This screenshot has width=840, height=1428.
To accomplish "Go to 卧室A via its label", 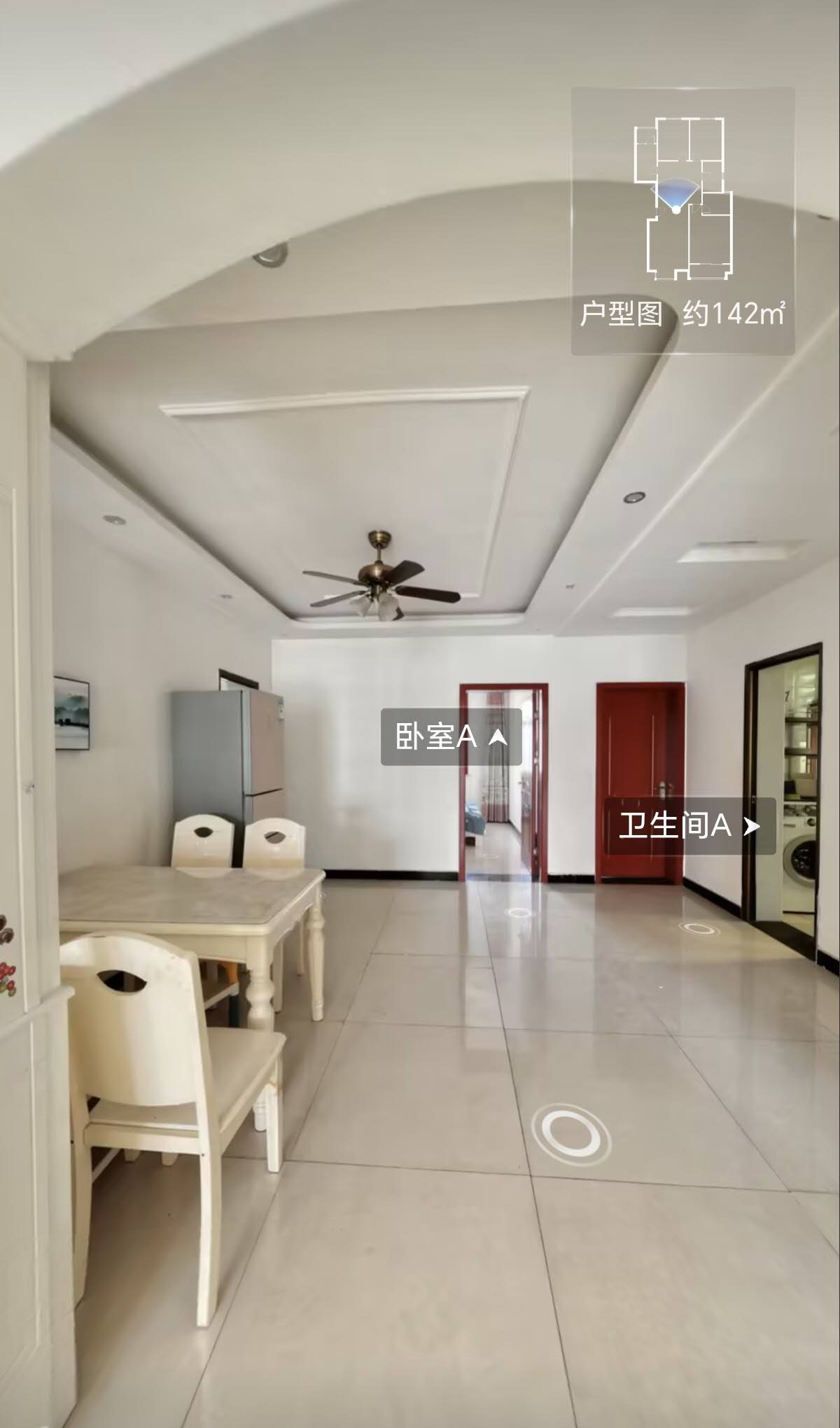I will coord(451,736).
